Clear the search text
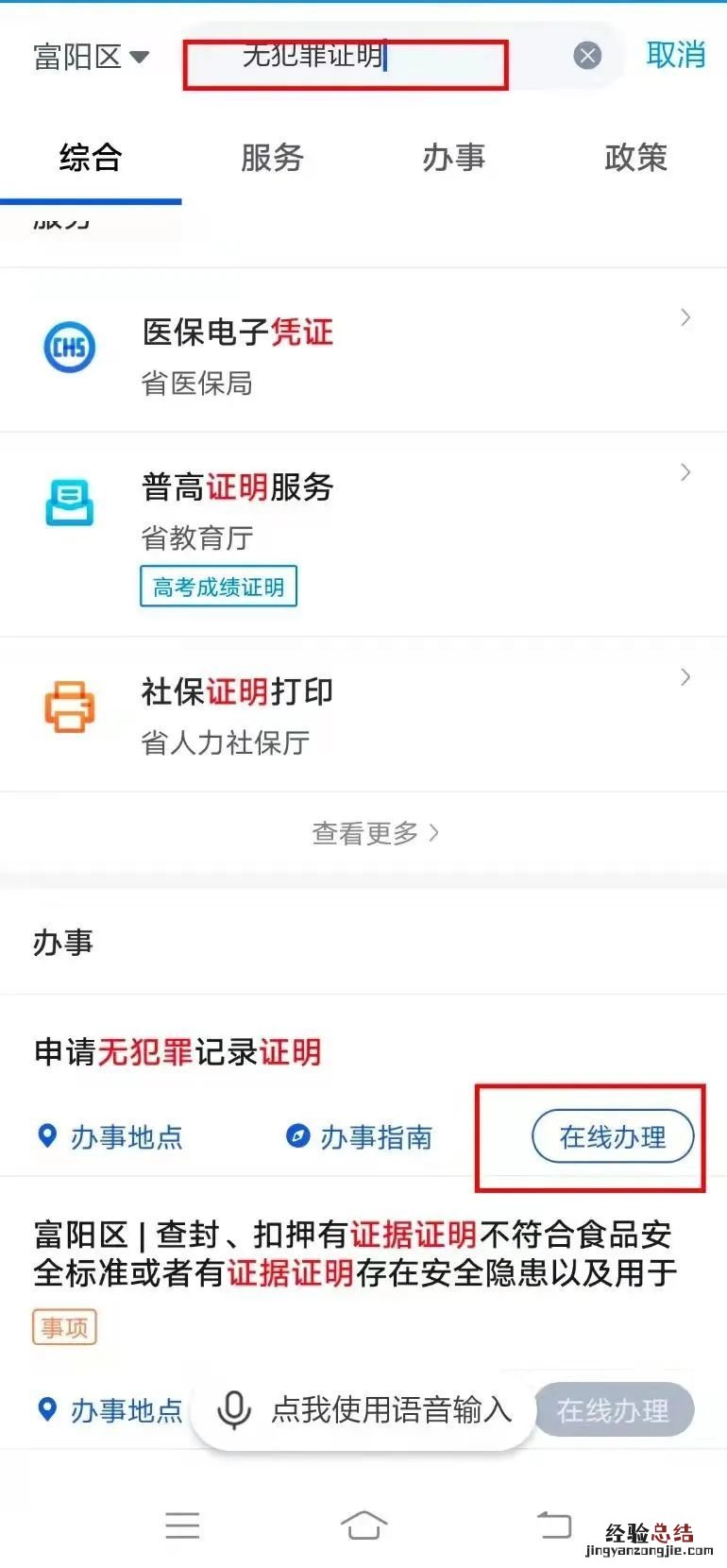Viewport: 727px width, 1568px height. 587,56
